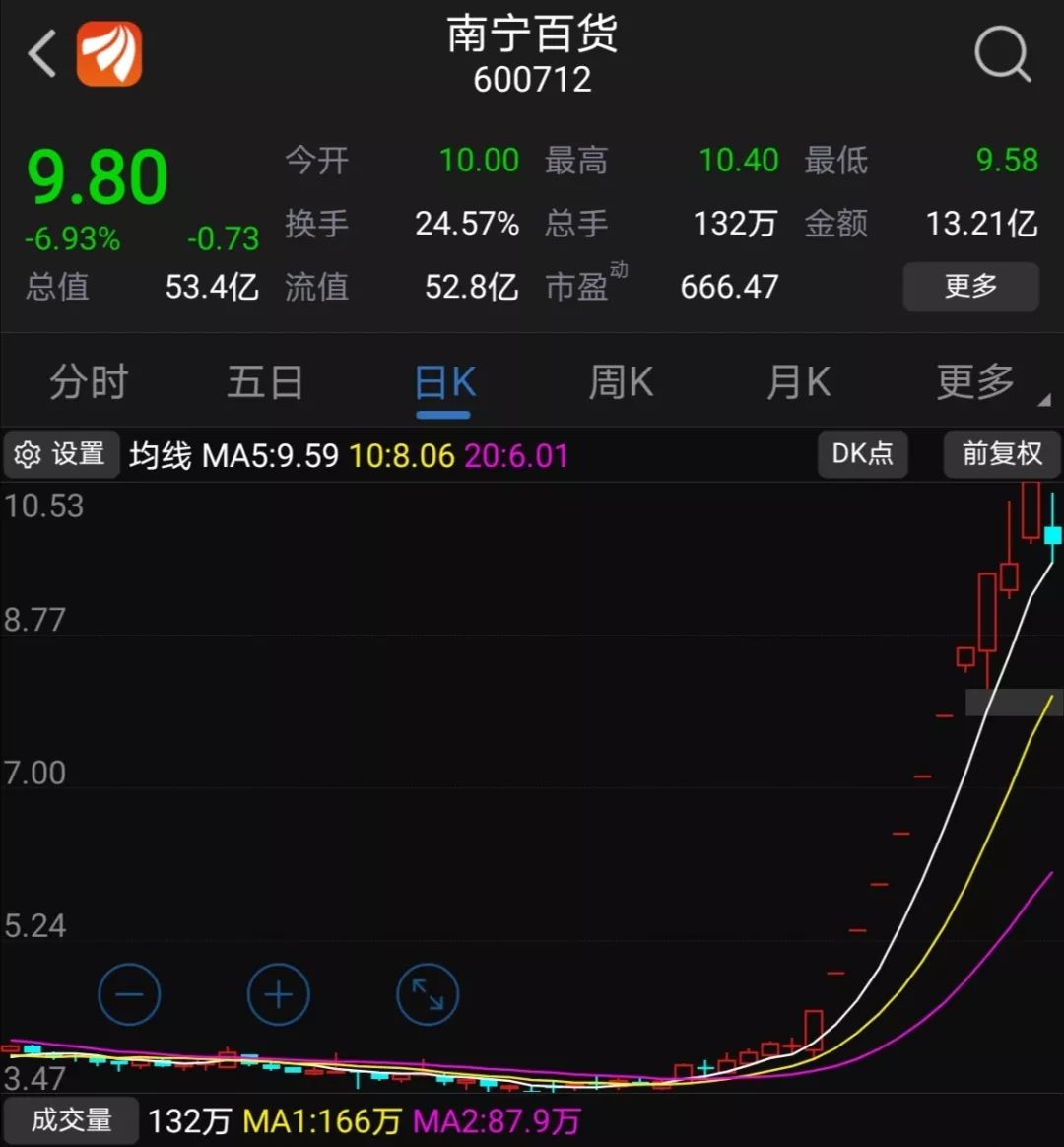Screen dimensions: 1064x1147
Task: Change the 前复权 adjustment option
Action: [x=1001, y=454]
